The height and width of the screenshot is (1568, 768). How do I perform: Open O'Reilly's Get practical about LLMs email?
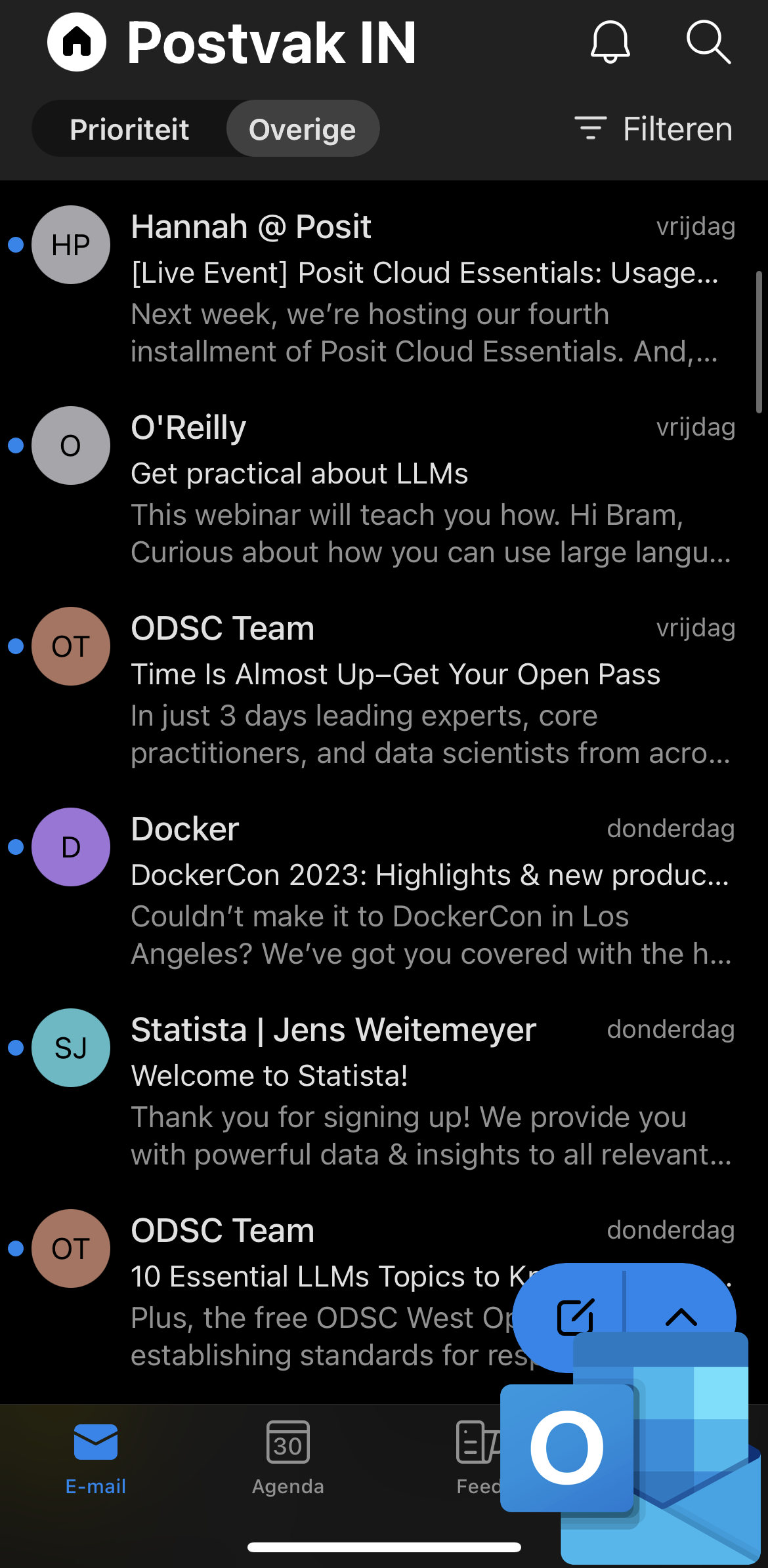coord(384,489)
